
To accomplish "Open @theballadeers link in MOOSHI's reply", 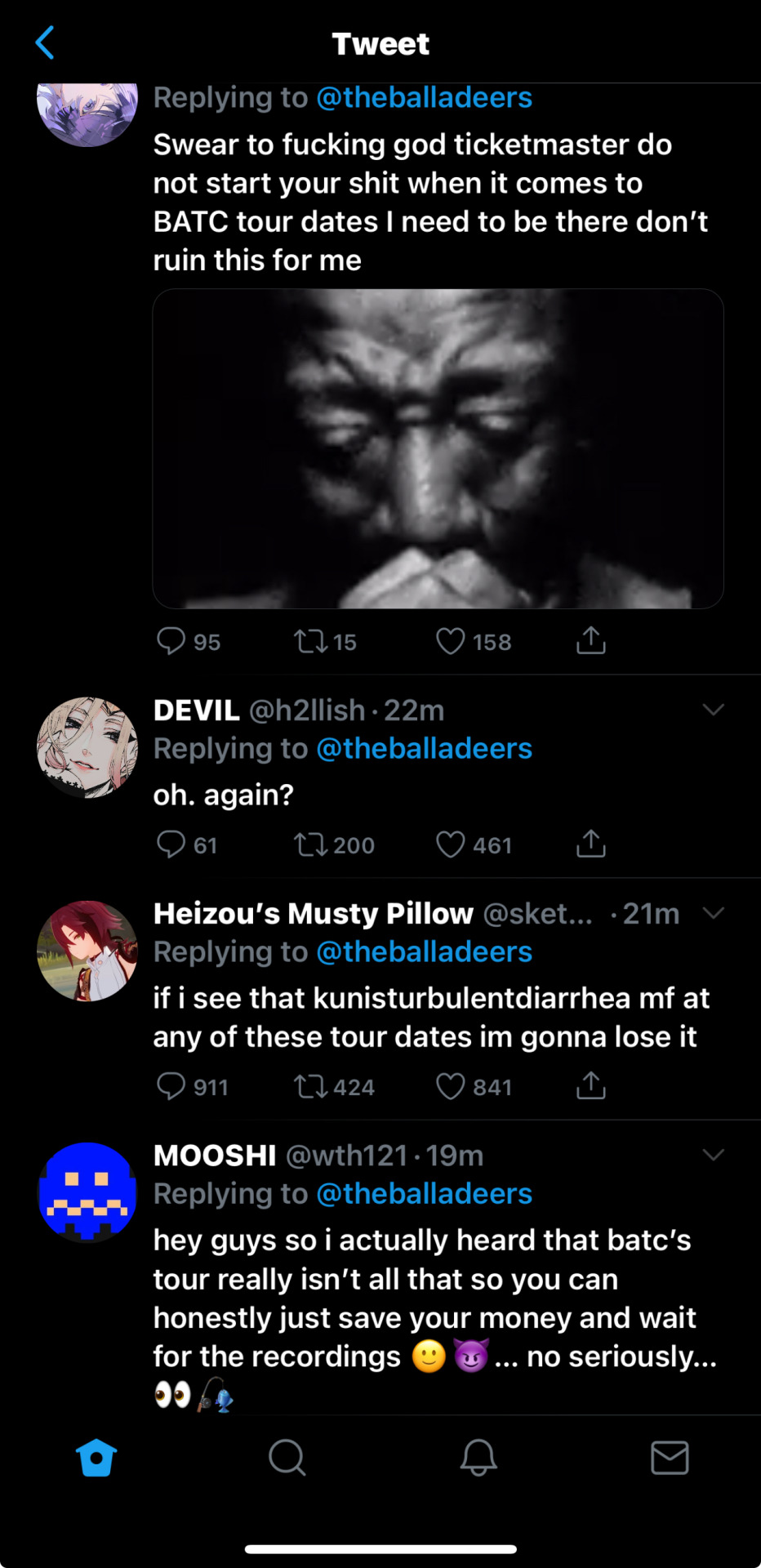I will (x=424, y=1194).
